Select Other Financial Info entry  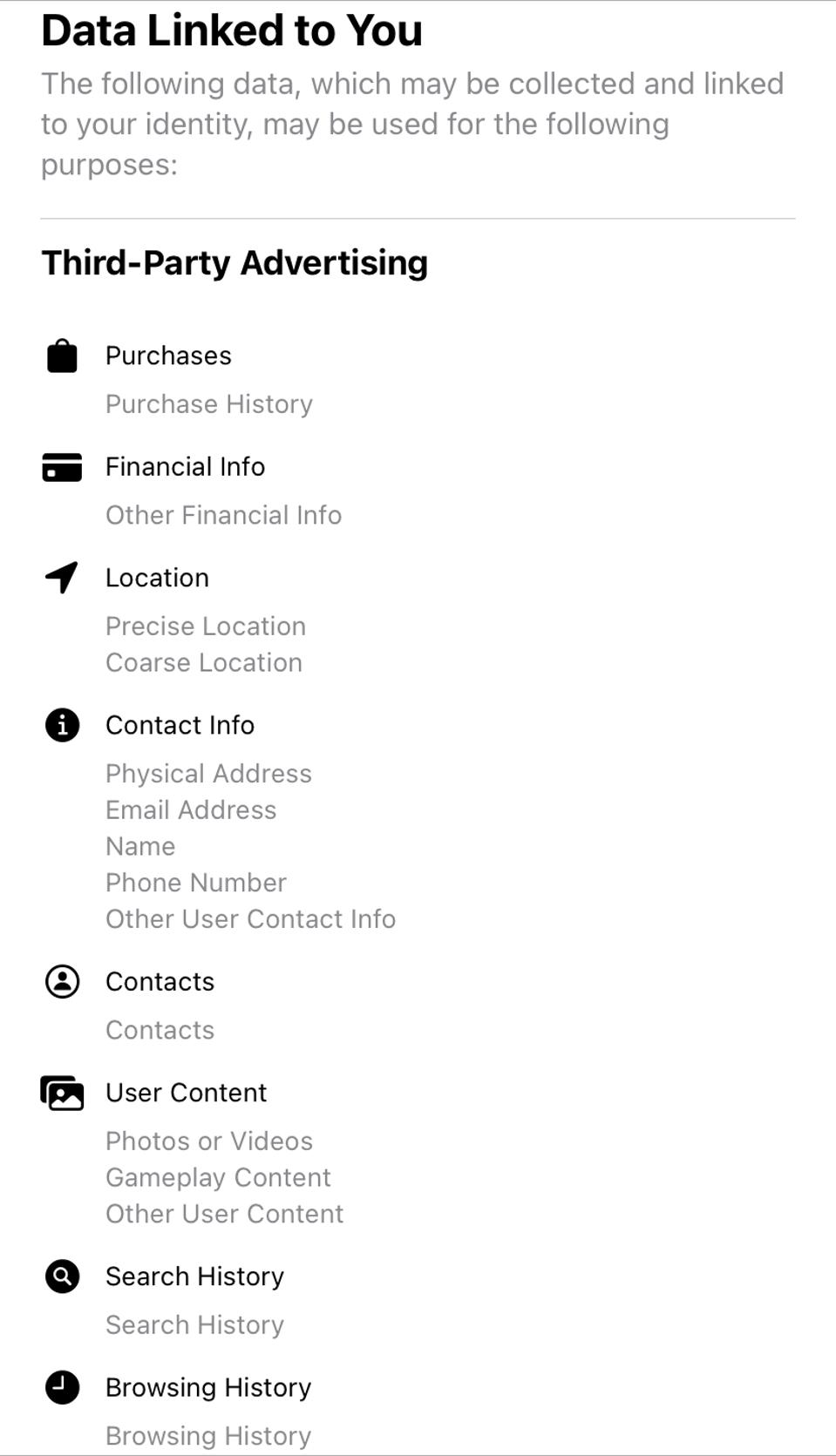223,515
